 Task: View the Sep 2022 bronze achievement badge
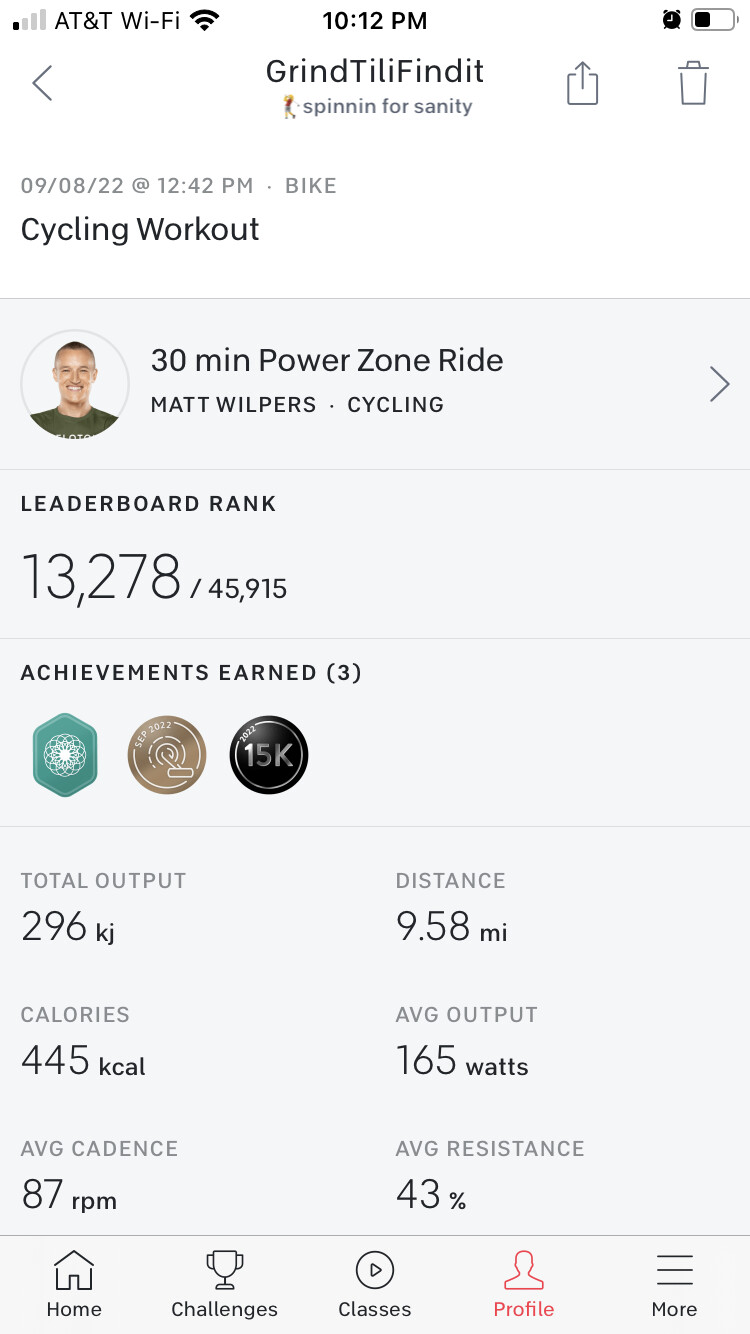tap(167, 755)
